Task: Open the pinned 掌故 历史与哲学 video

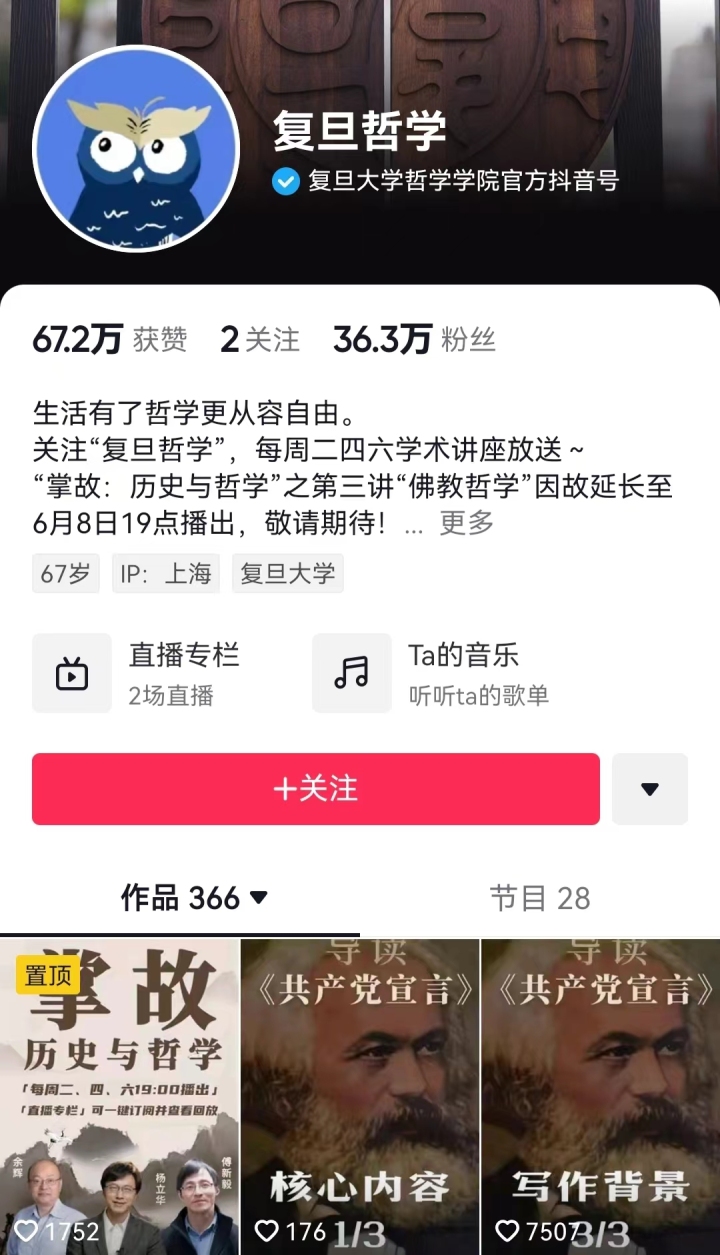Action: (119, 1095)
